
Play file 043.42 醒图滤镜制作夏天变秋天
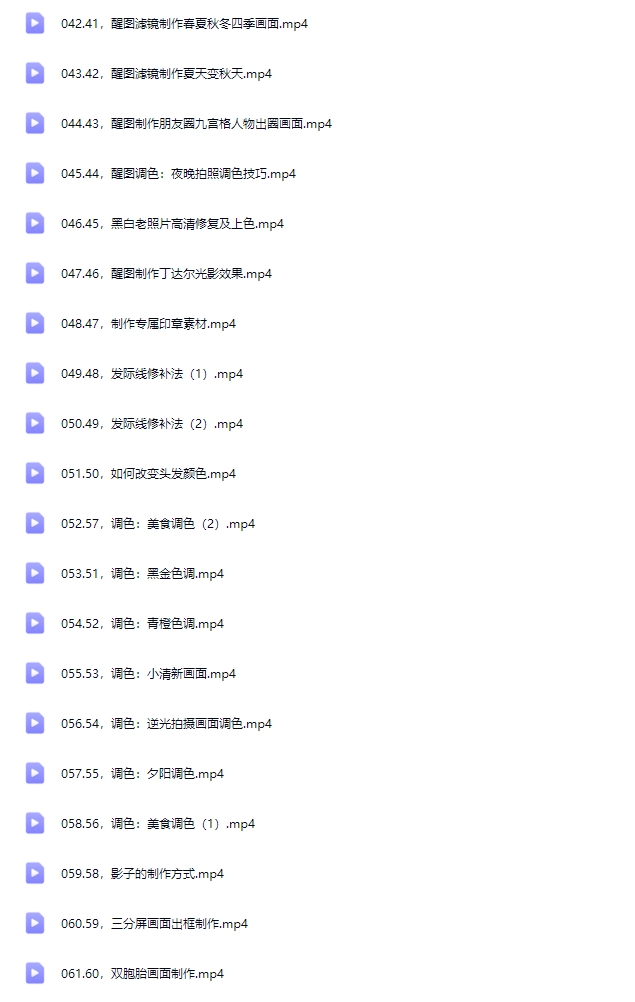click(x=166, y=73)
